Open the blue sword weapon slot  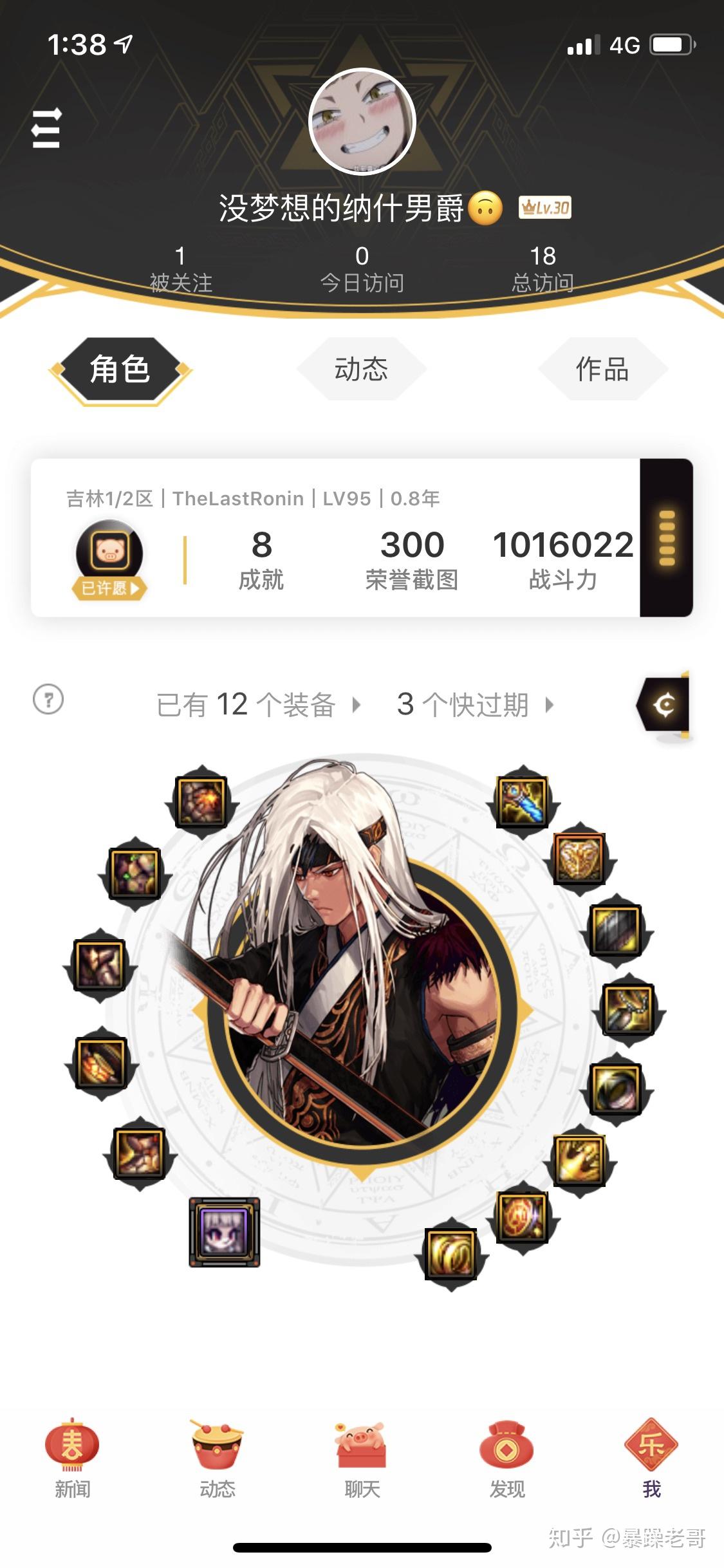click(523, 801)
